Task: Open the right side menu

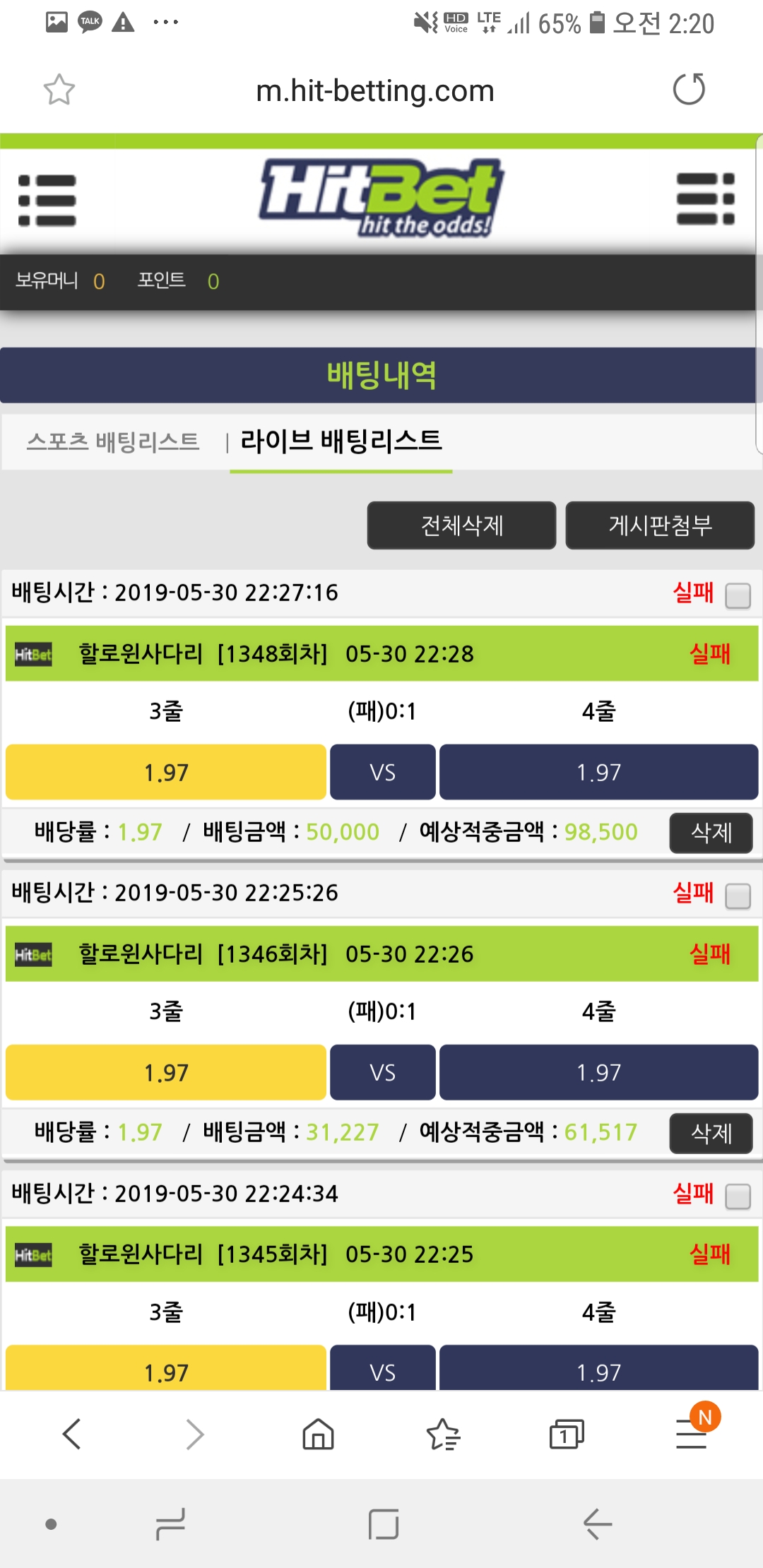Action: point(705,199)
